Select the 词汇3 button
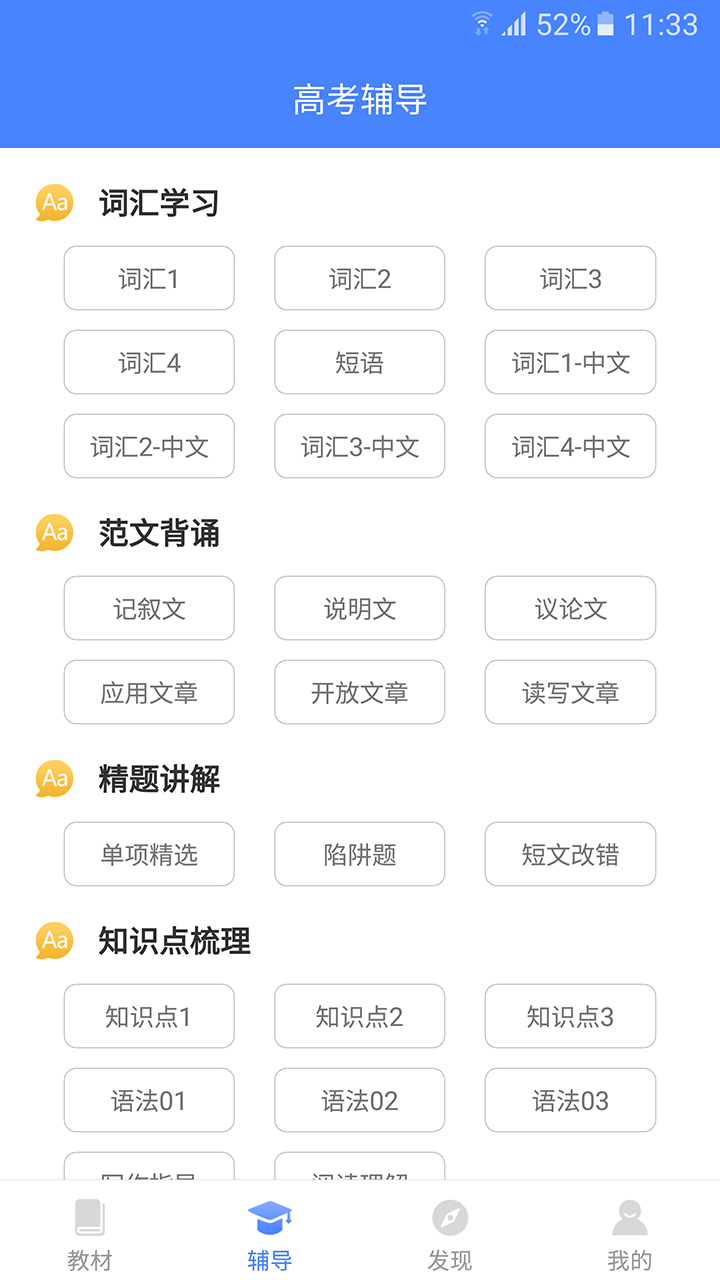720x1280 pixels. [570, 279]
